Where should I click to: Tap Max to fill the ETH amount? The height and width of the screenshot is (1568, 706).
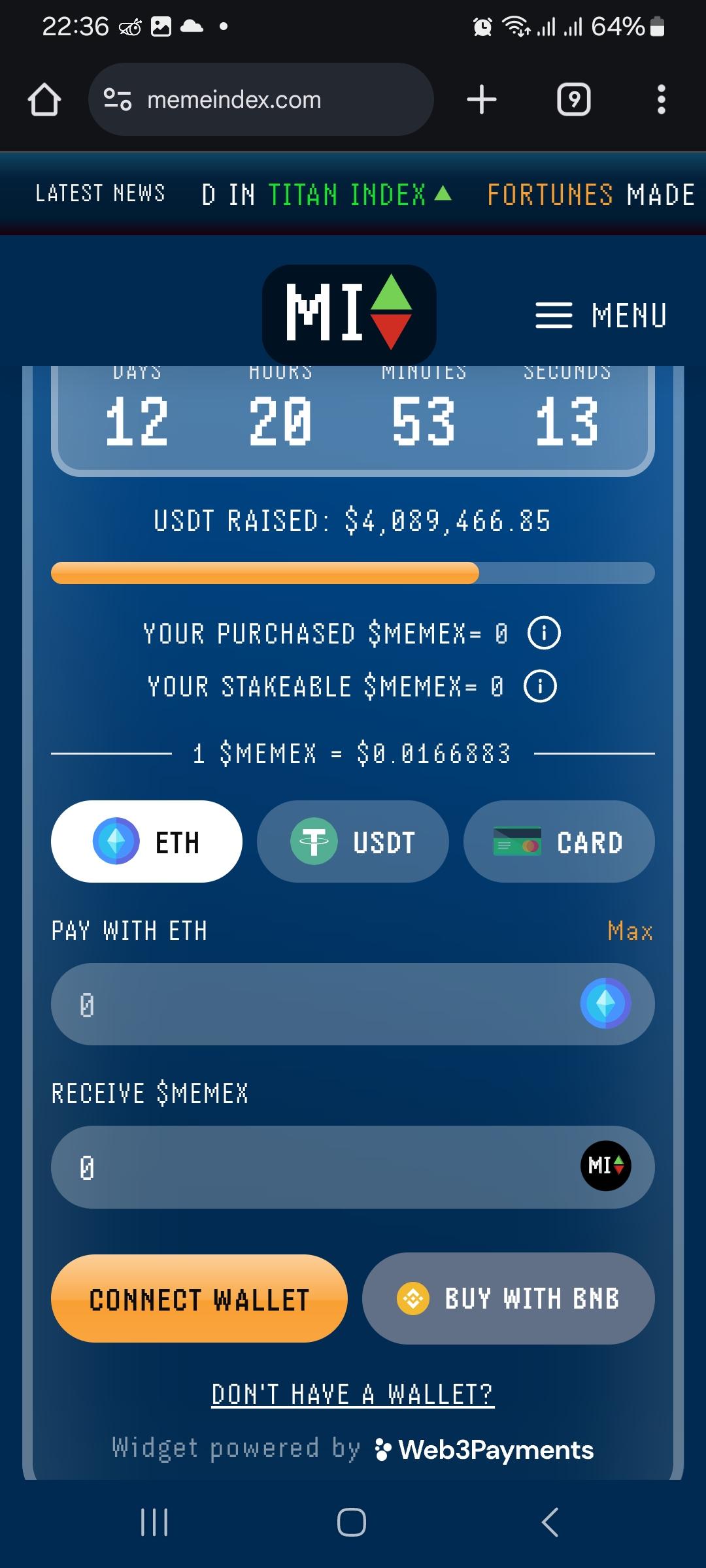(630, 931)
